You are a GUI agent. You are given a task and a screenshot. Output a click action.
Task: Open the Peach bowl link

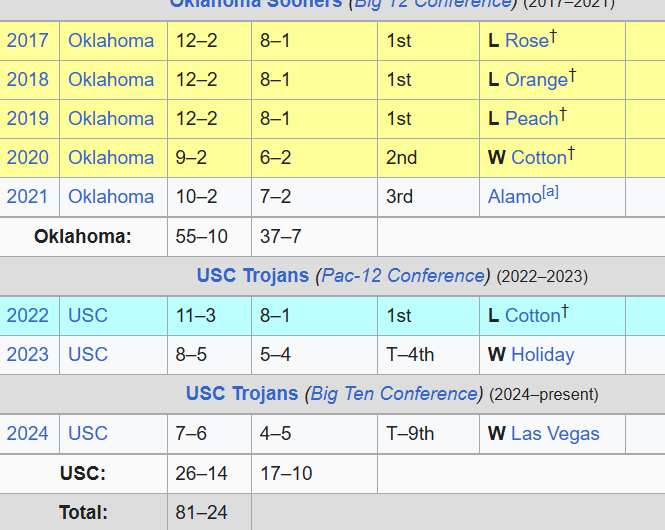point(531,119)
